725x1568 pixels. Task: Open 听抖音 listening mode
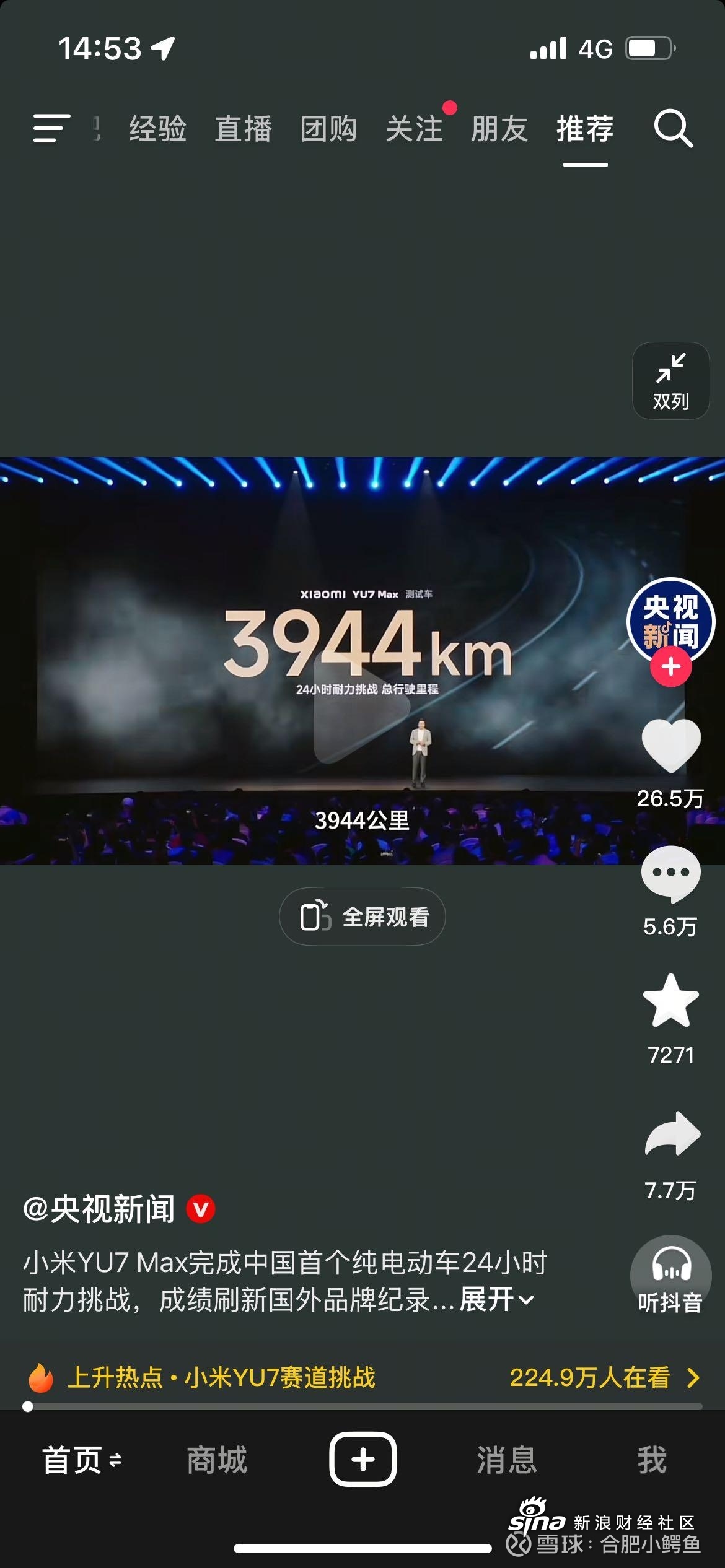coord(670,1276)
